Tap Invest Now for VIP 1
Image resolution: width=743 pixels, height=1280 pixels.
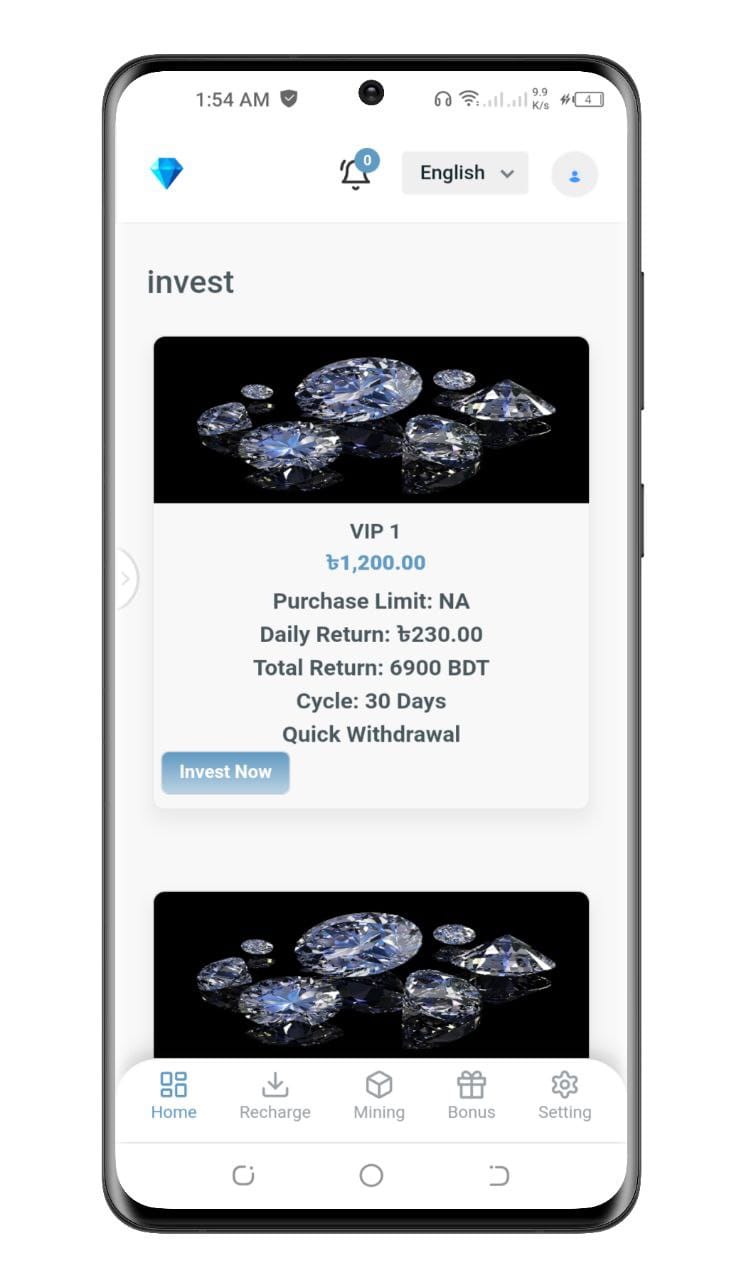coord(225,772)
